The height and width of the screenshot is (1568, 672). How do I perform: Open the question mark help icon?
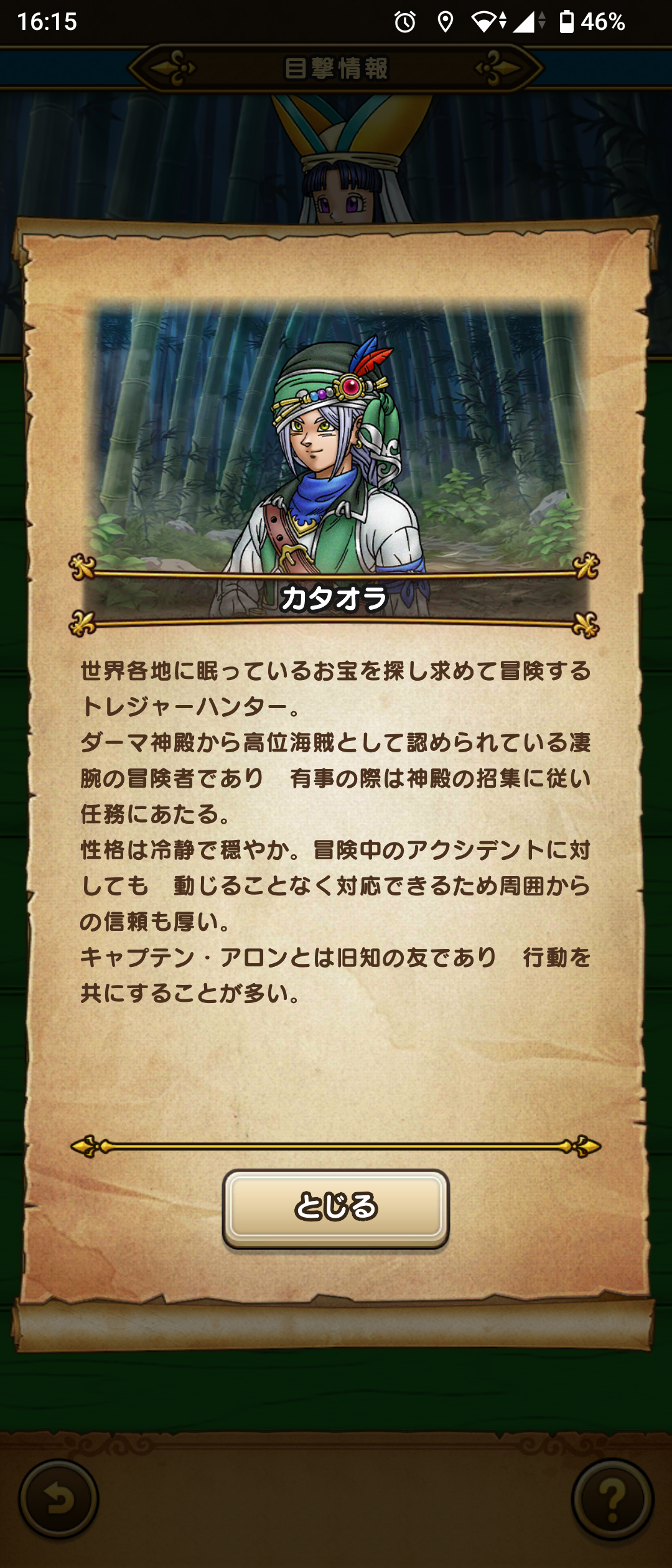click(x=612, y=1499)
